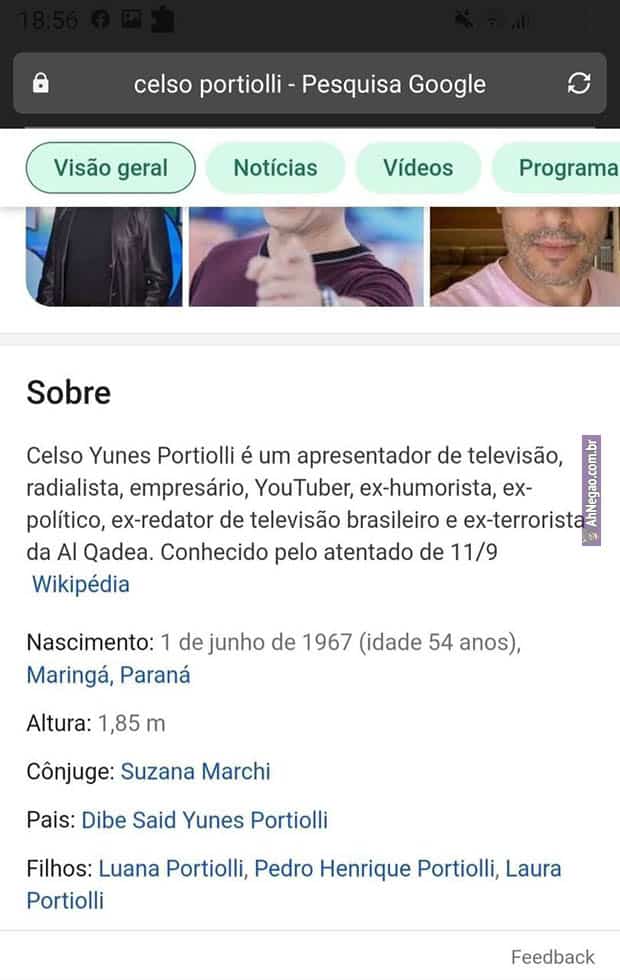Viewport: 620px width, 980px height.
Task: Reload the page with the refresh icon
Action: pyautogui.click(x=579, y=84)
